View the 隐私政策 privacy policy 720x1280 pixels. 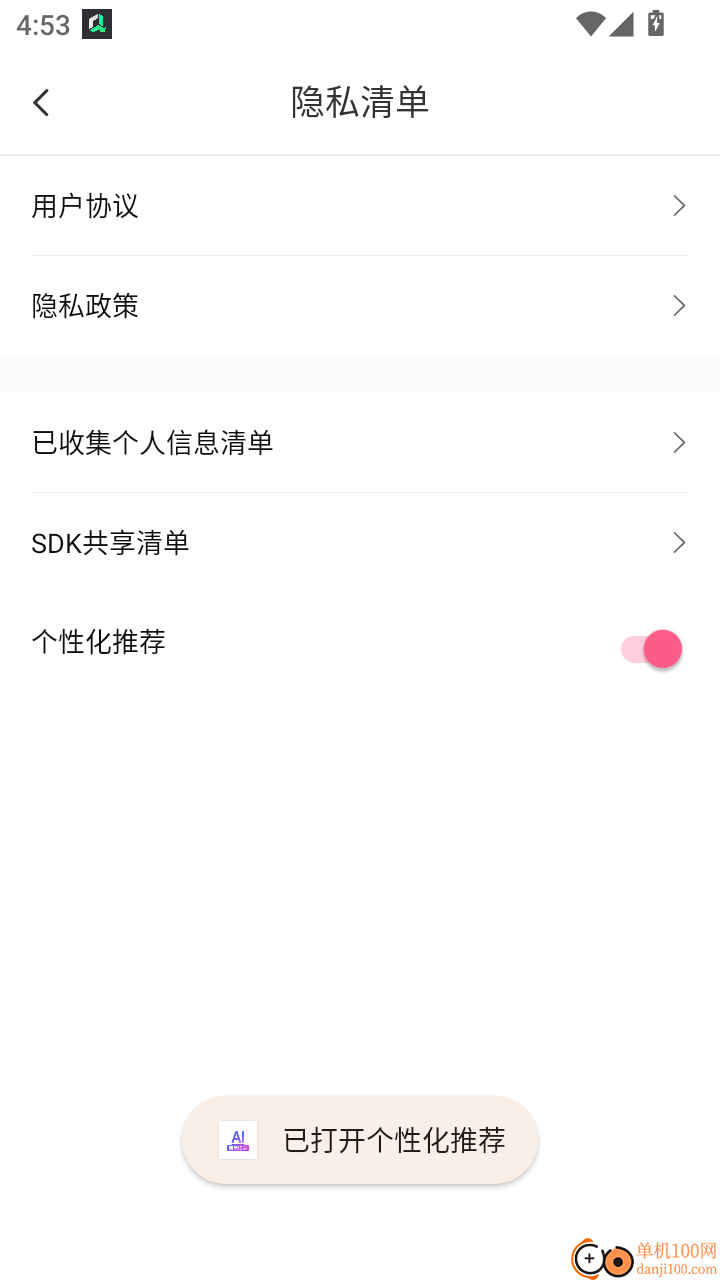tap(85, 306)
